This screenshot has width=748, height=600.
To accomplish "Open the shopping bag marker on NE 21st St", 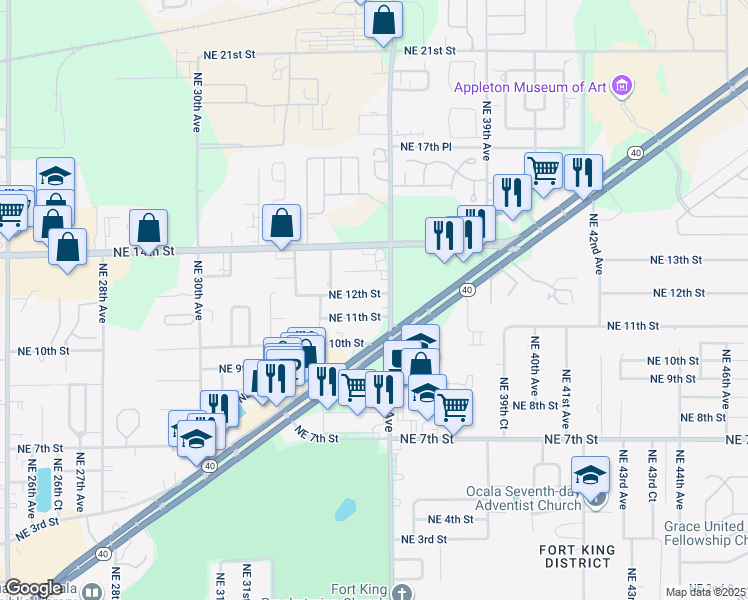I will (383, 20).
